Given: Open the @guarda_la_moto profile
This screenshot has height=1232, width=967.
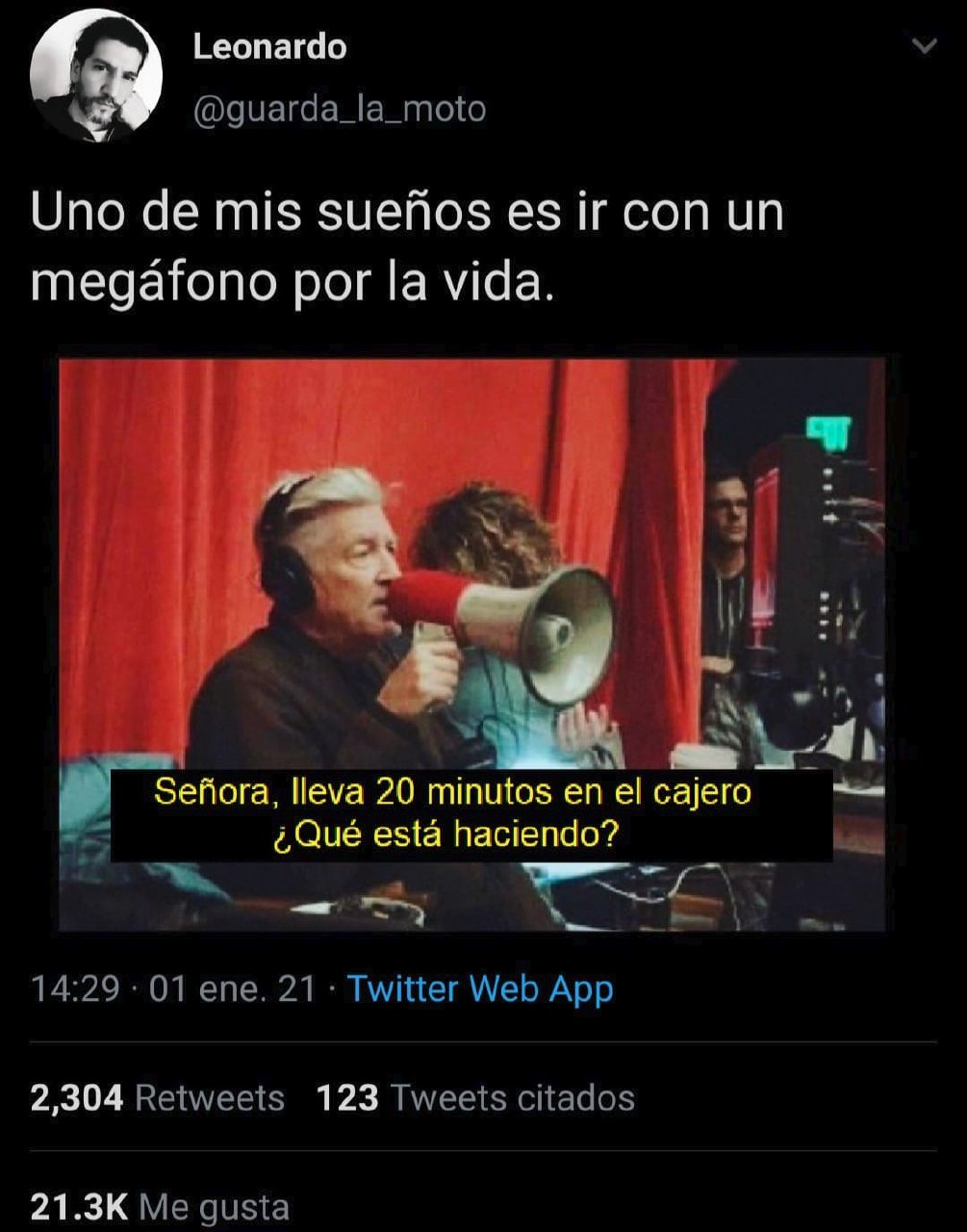Looking at the screenshot, I should [340, 110].
